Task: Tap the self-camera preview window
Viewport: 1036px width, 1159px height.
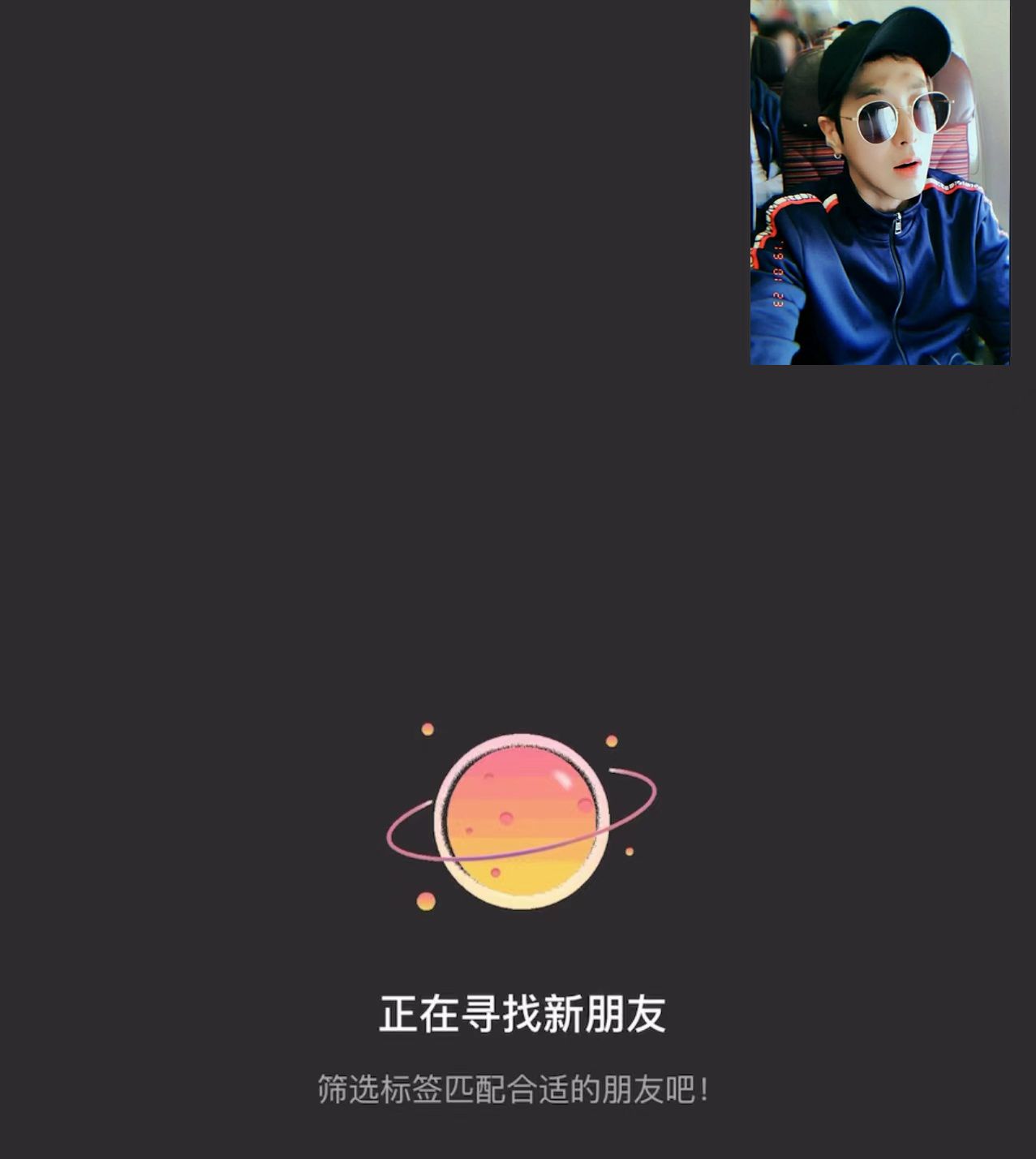Action: (879, 182)
